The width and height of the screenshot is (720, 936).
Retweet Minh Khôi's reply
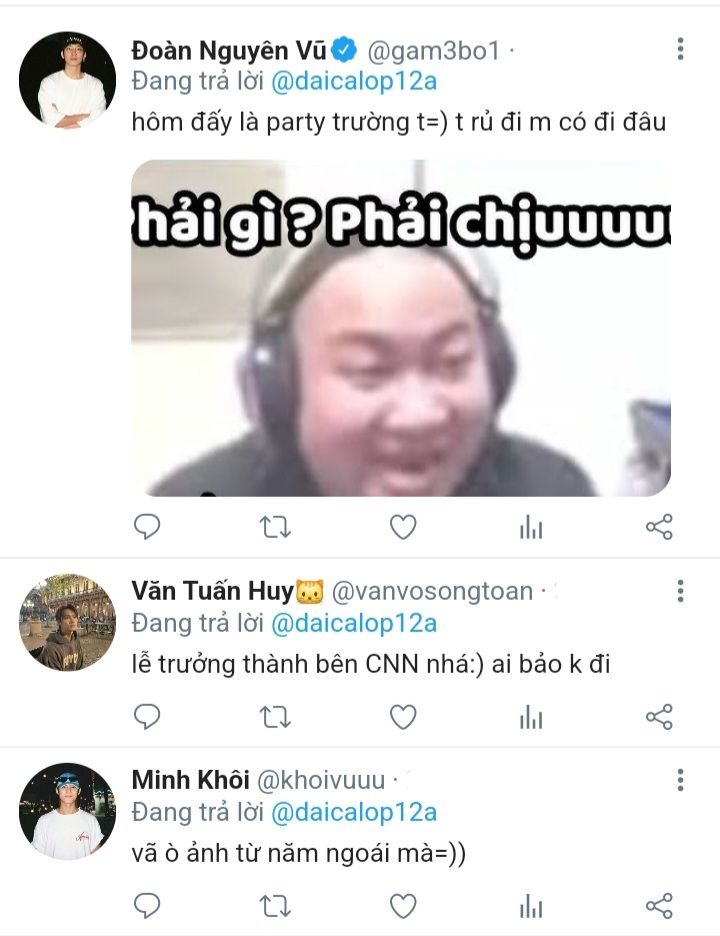[275, 906]
